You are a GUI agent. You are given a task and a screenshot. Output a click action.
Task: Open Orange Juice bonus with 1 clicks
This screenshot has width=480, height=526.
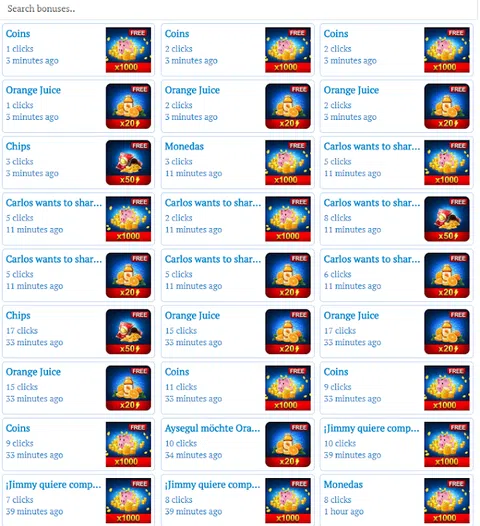click(x=78, y=106)
